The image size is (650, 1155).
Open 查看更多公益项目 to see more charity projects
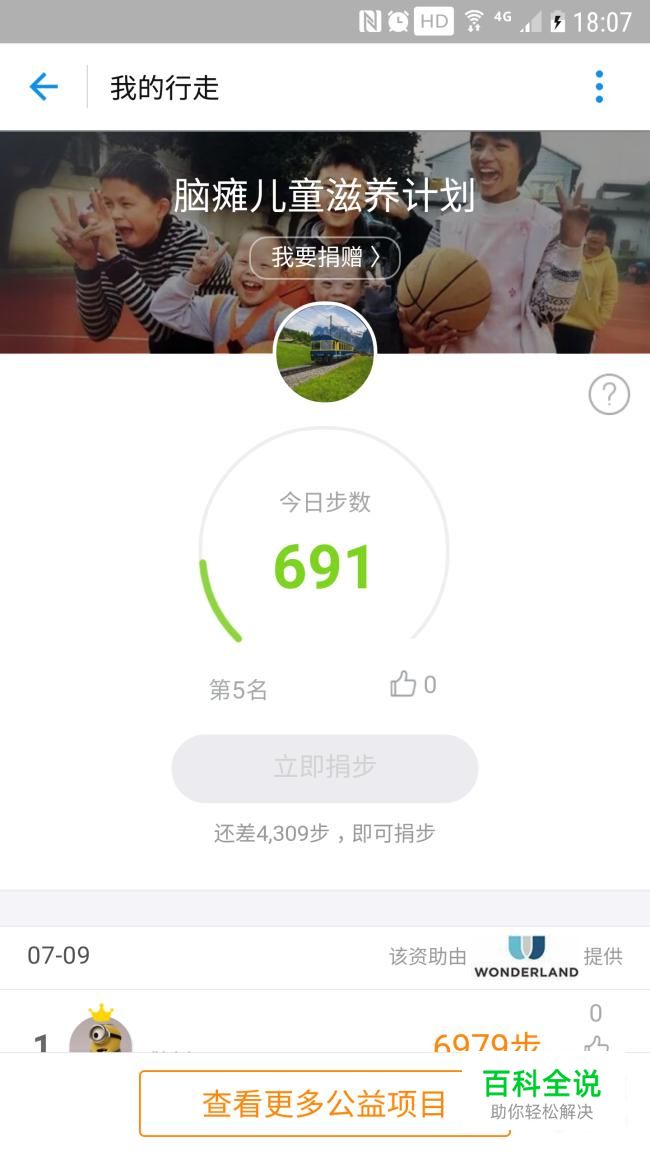pyautogui.click(x=324, y=1103)
